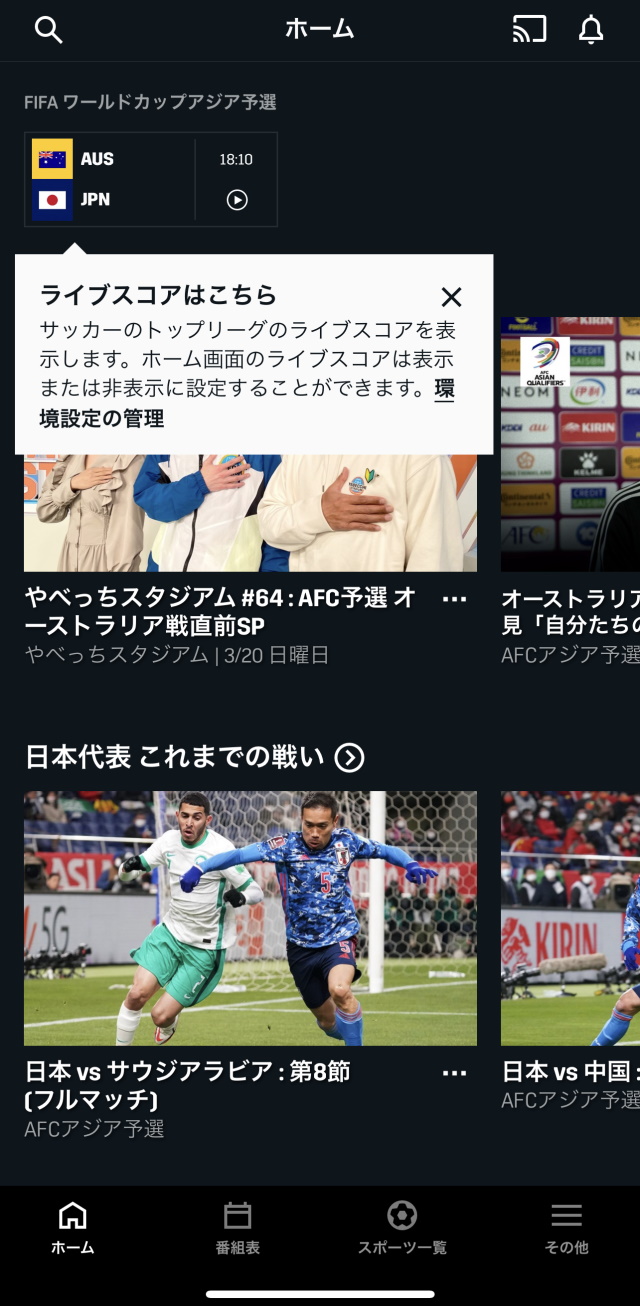Go to the スポーツ一覧 tab
Image resolution: width=640 pixels, height=1306 pixels.
click(402, 1228)
